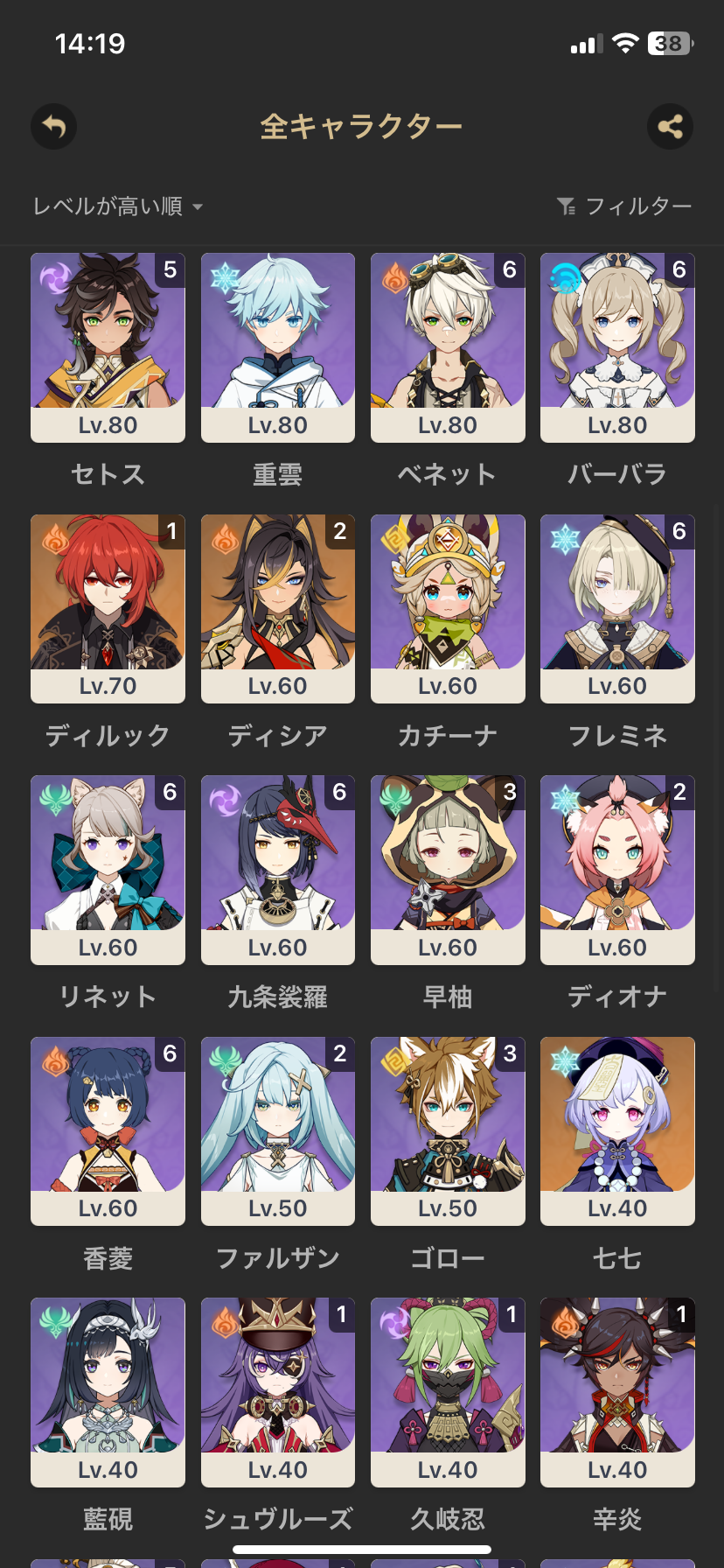The image size is (724, 1568).
Task: Select the 重雲 character card
Action: click(x=277, y=347)
